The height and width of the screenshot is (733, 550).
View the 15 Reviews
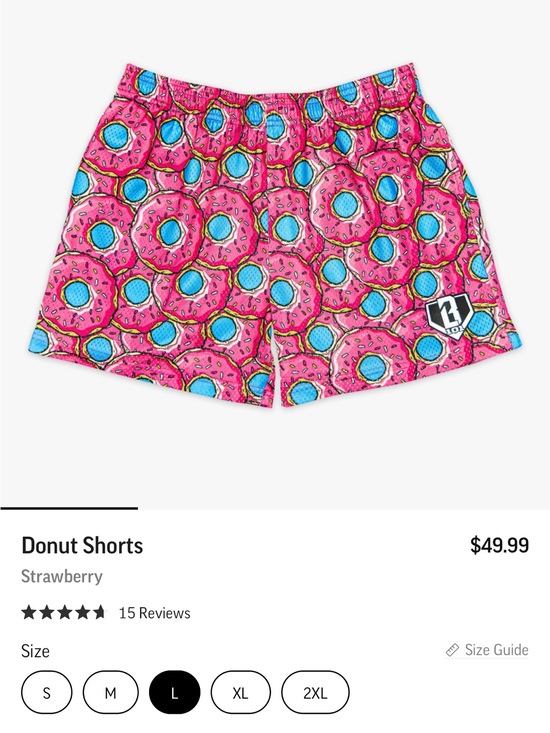coord(155,613)
